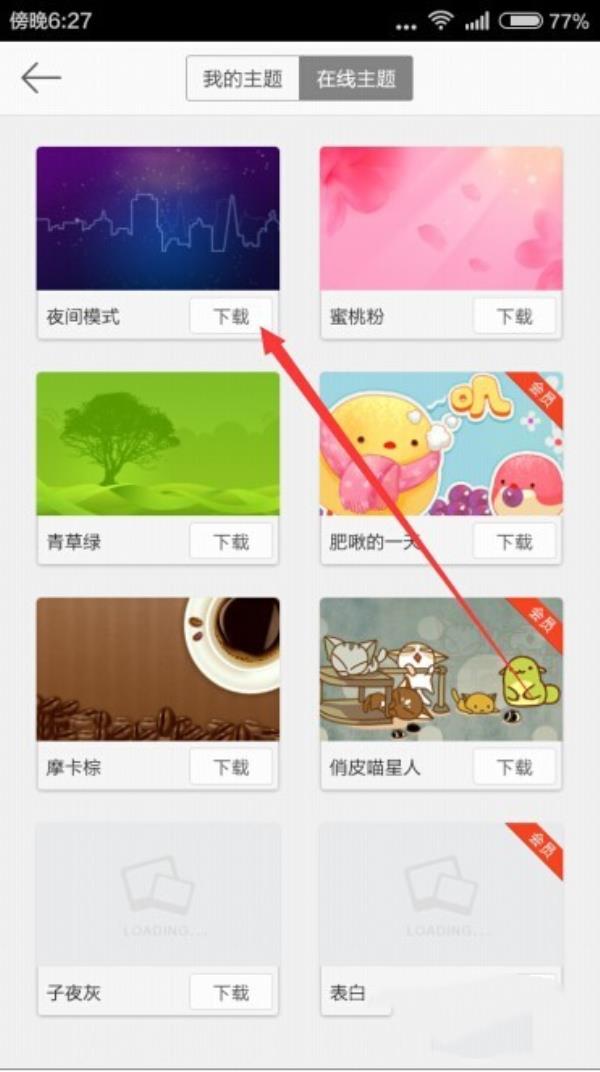Download the 蜜桃粉 theme
Image resolution: width=600 pixels, height=1072 pixels.
tap(514, 317)
